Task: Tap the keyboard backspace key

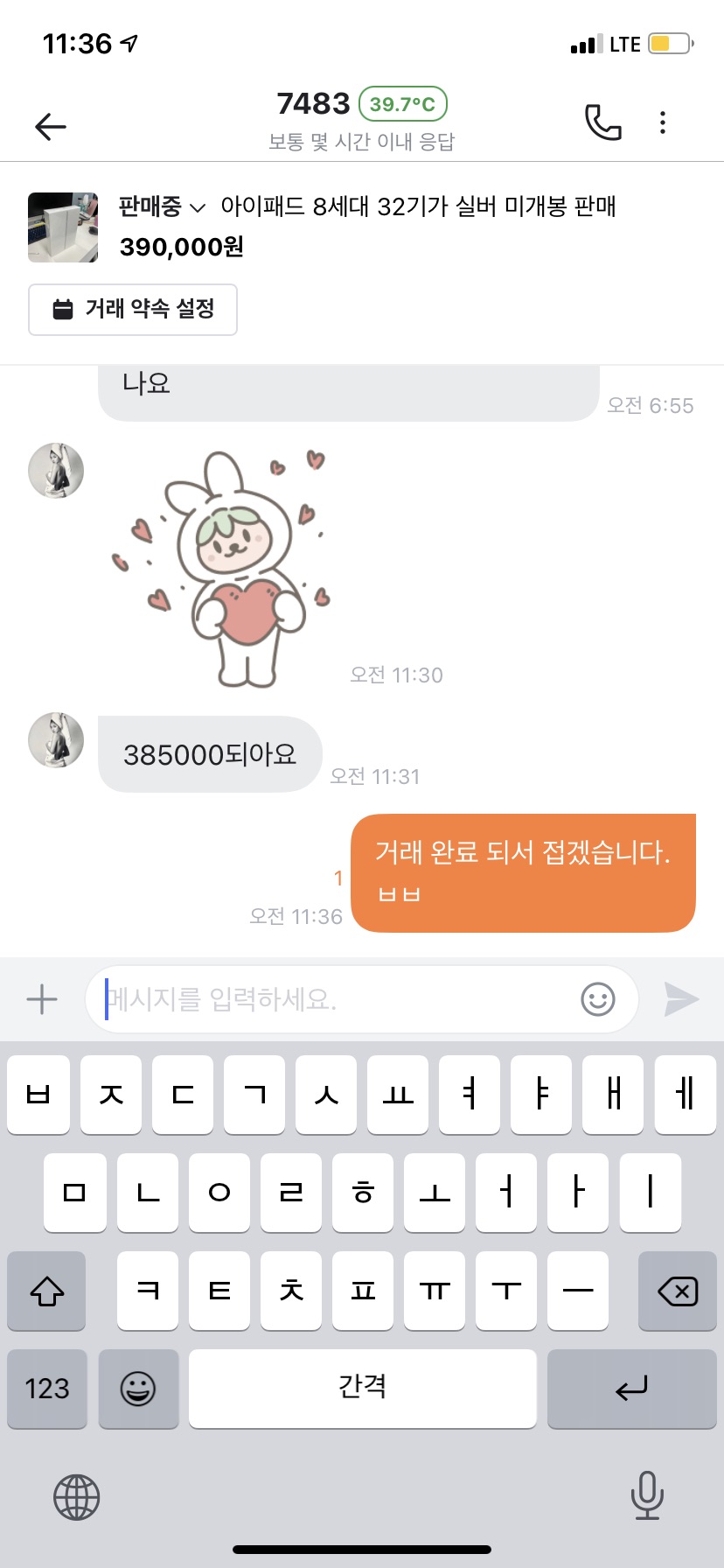Action: tap(677, 1291)
